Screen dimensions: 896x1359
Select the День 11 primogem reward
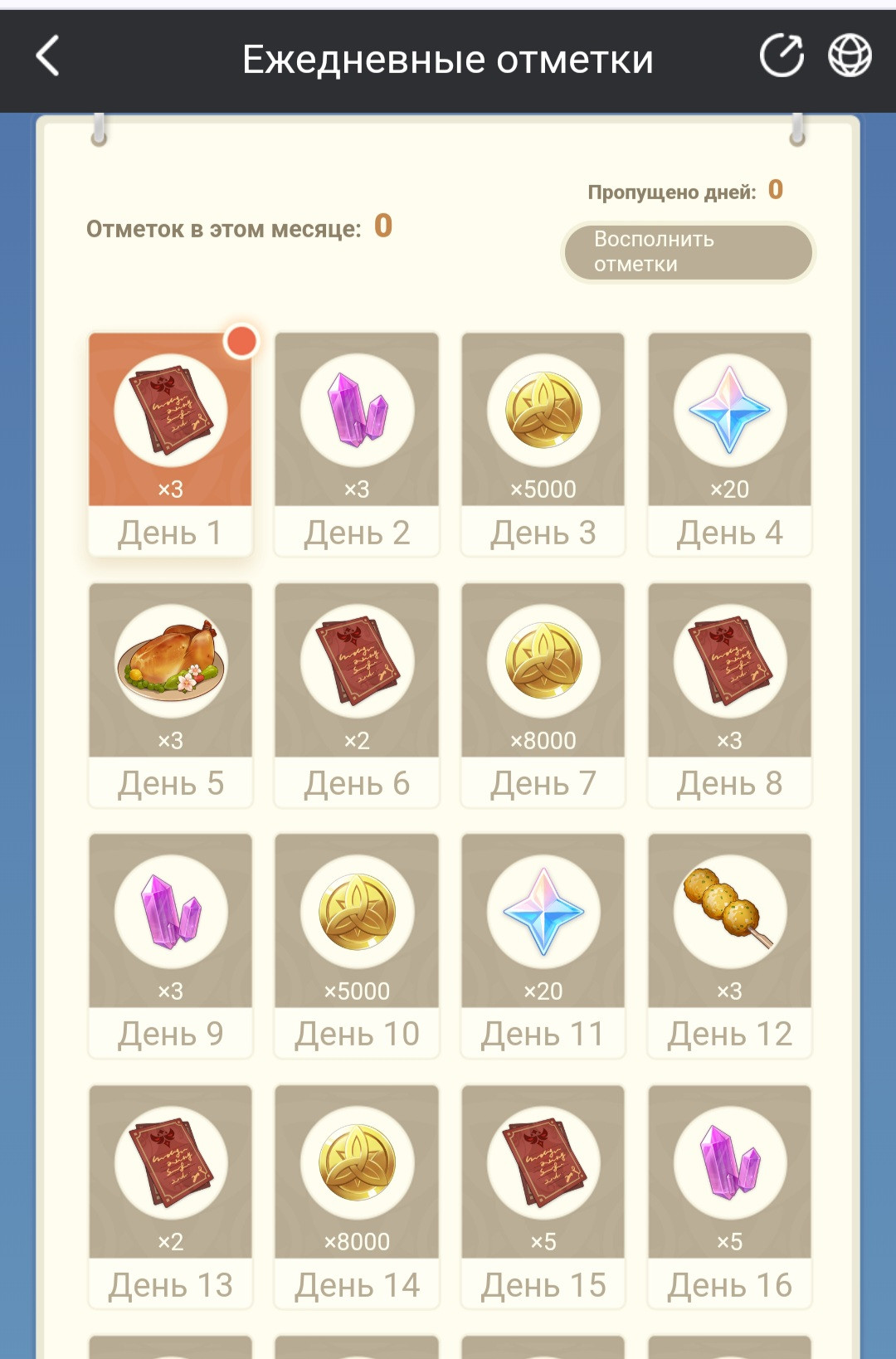[543, 945]
